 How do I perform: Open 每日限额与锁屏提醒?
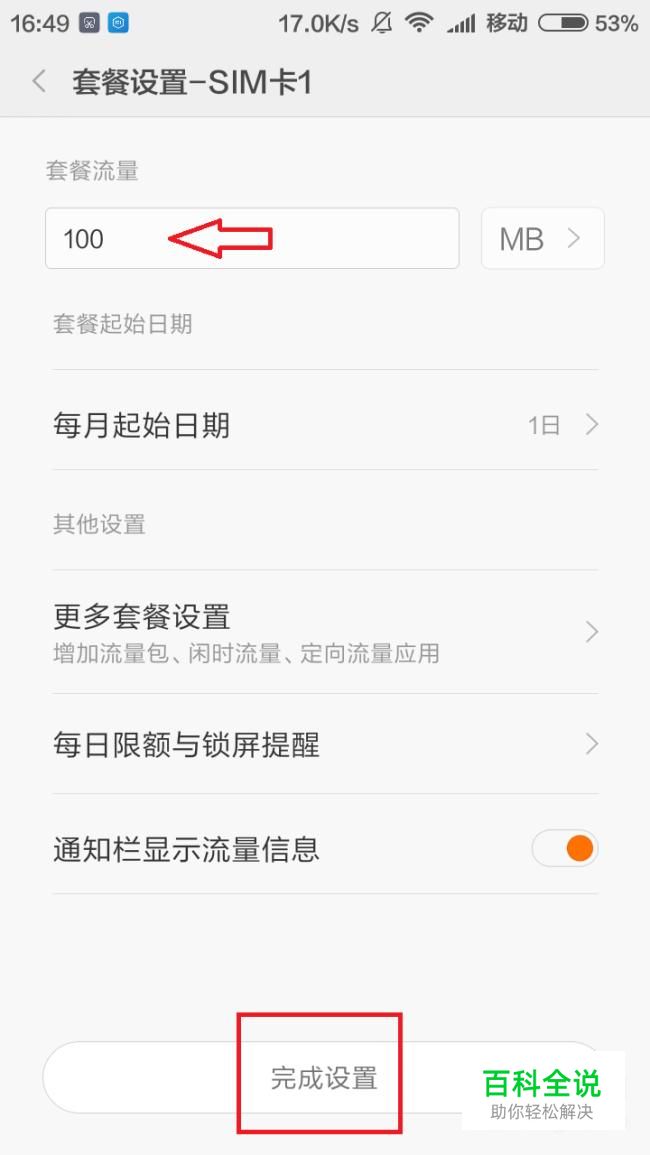pyautogui.click(x=325, y=745)
